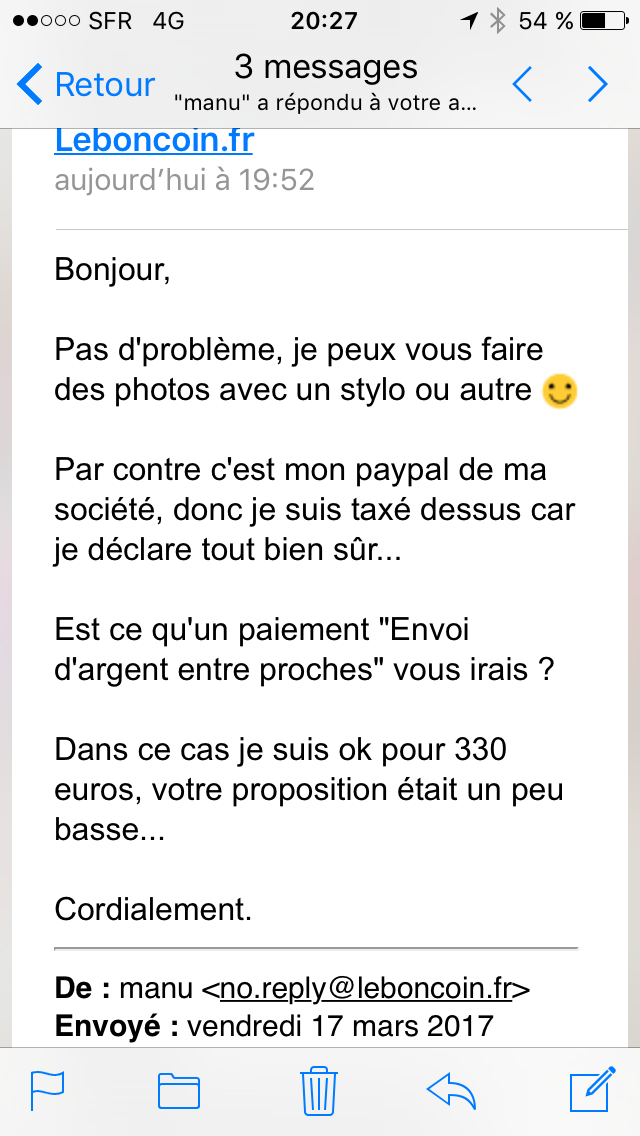Flag this email
This screenshot has height=1136, width=640.
click(x=47, y=1090)
